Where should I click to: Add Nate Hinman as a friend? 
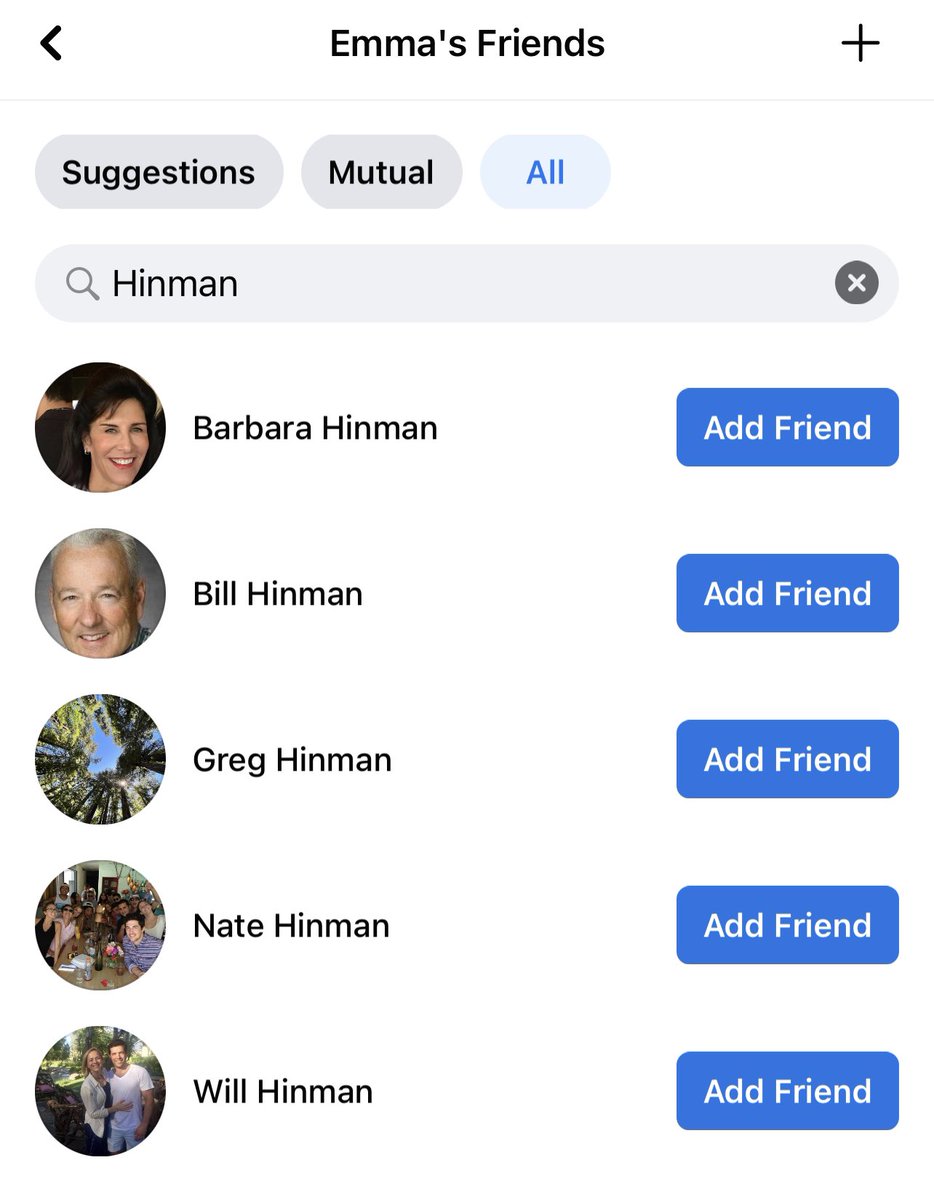pyautogui.click(x=787, y=925)
